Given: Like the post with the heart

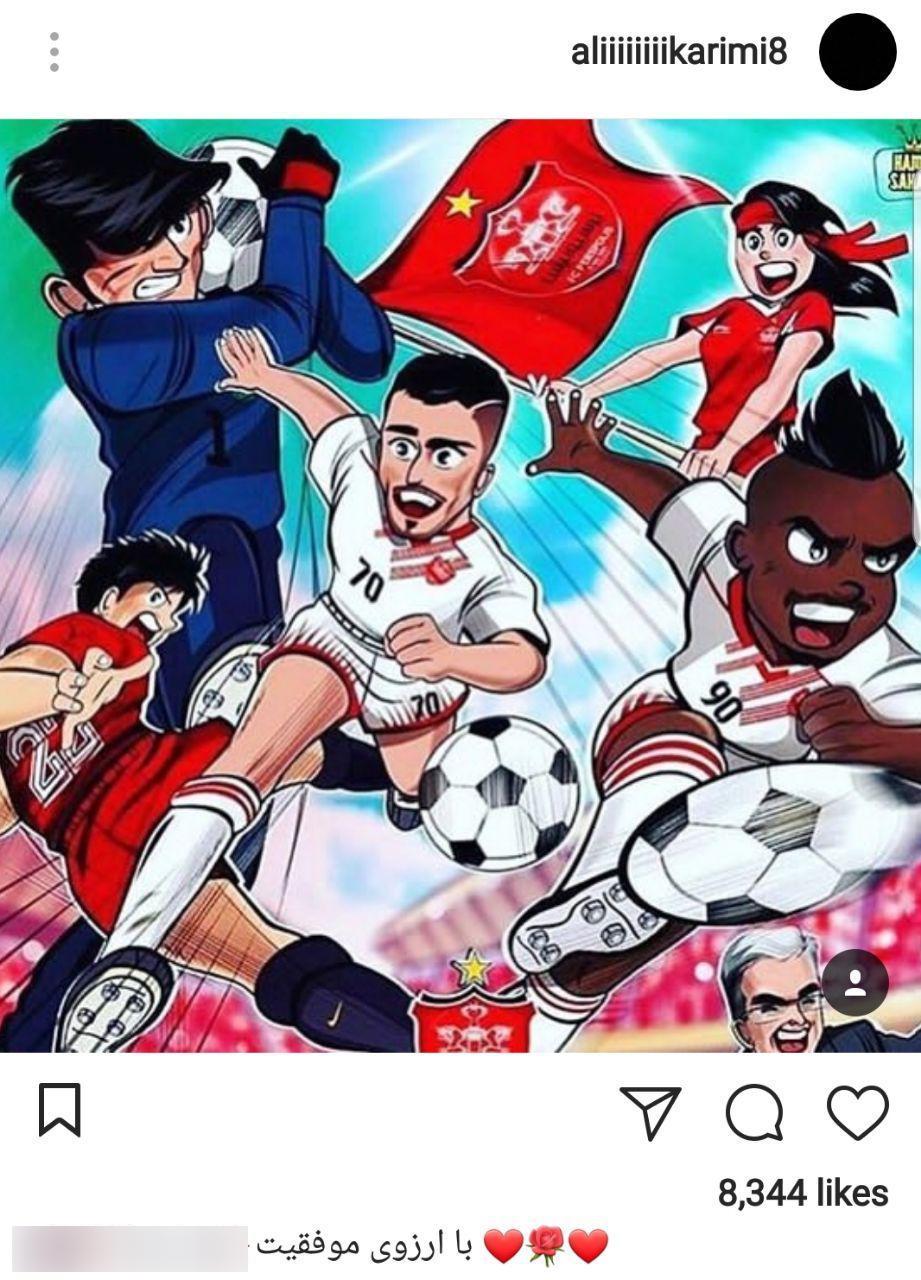Looking at the screenshot, I should (858, 1111).
